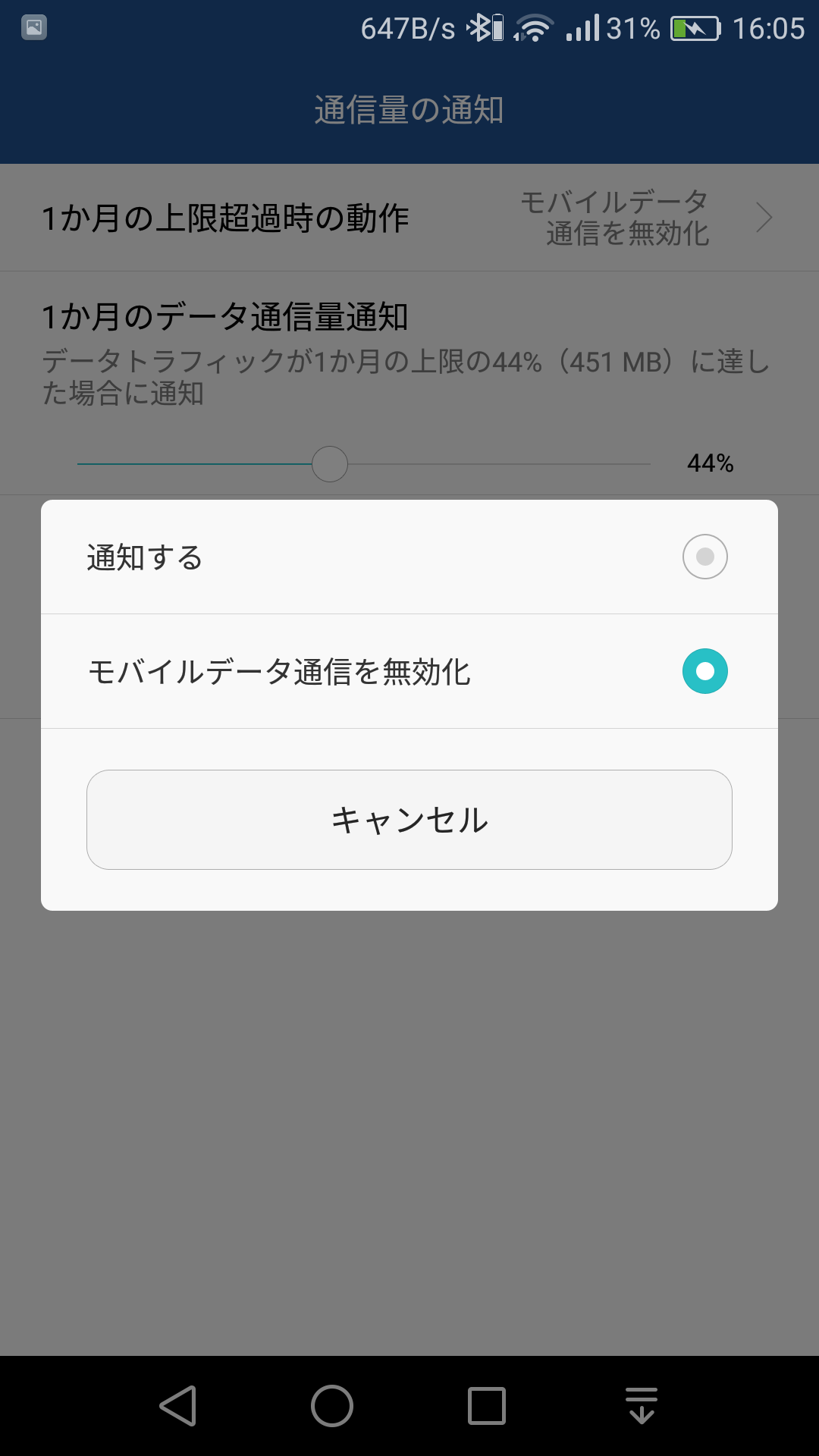Select the 通知する option
Image resolution: width=819 pixels, height=1456 pixels.
(704, 557)
